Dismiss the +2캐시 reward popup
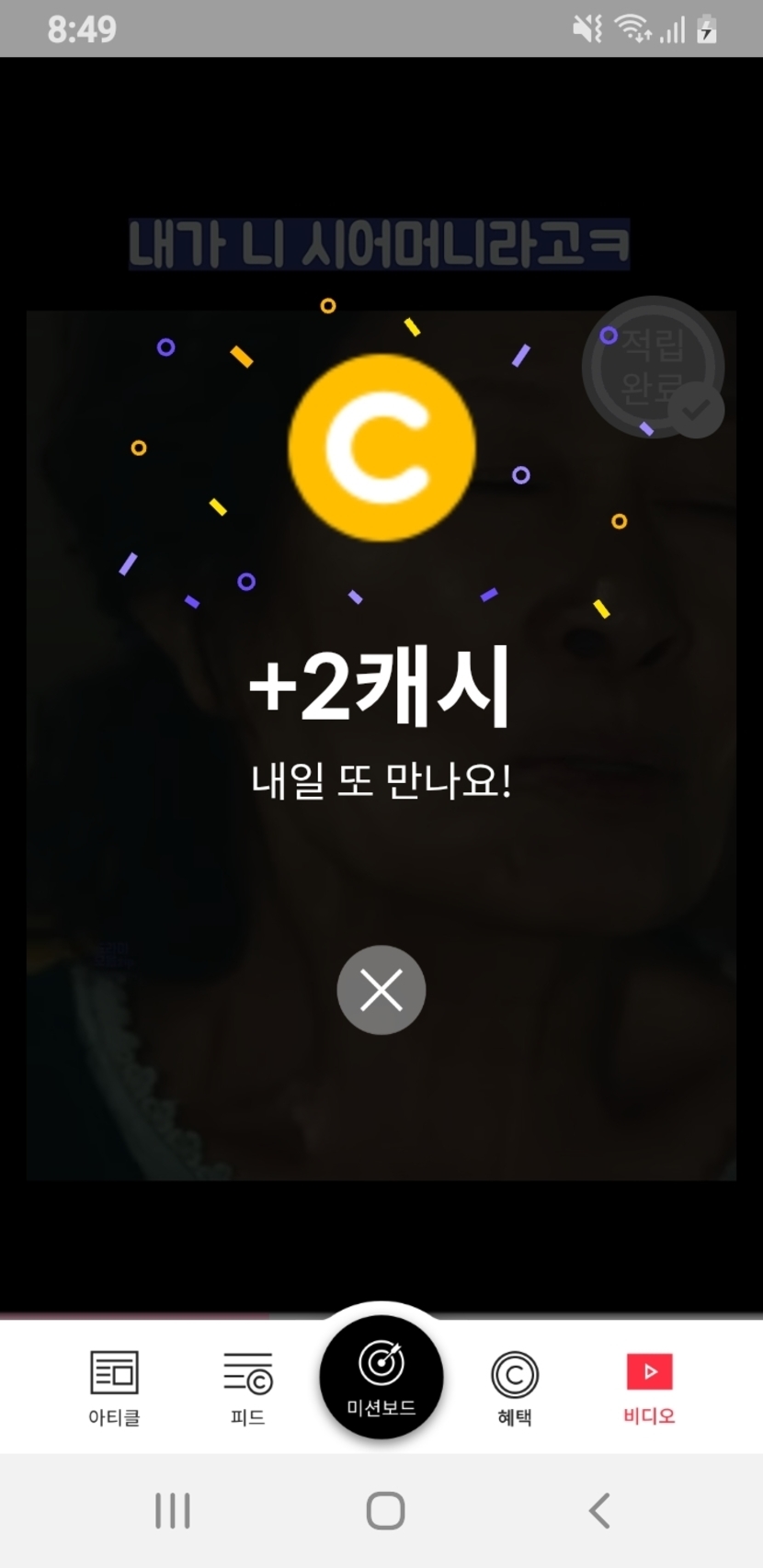 pos(381,990)
